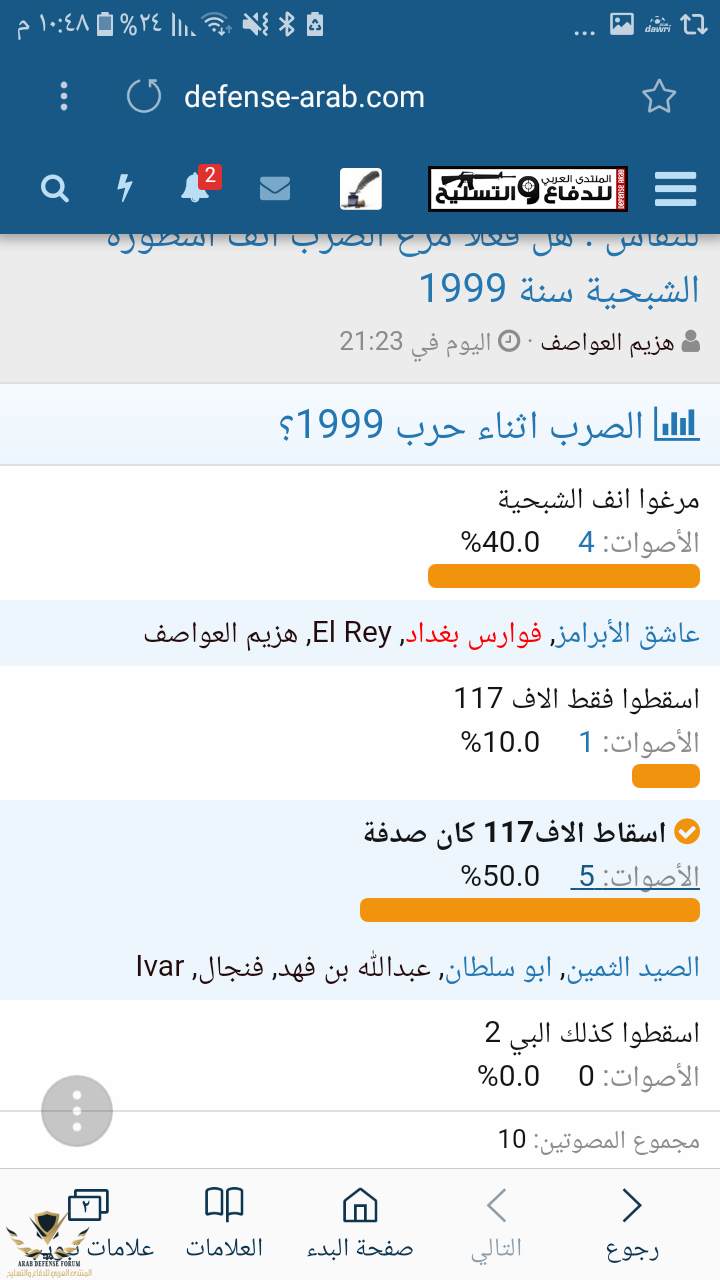Screen dimensions: 720x1280
Task: Reload the defense-arab.com page
Action: coord(144,96)
